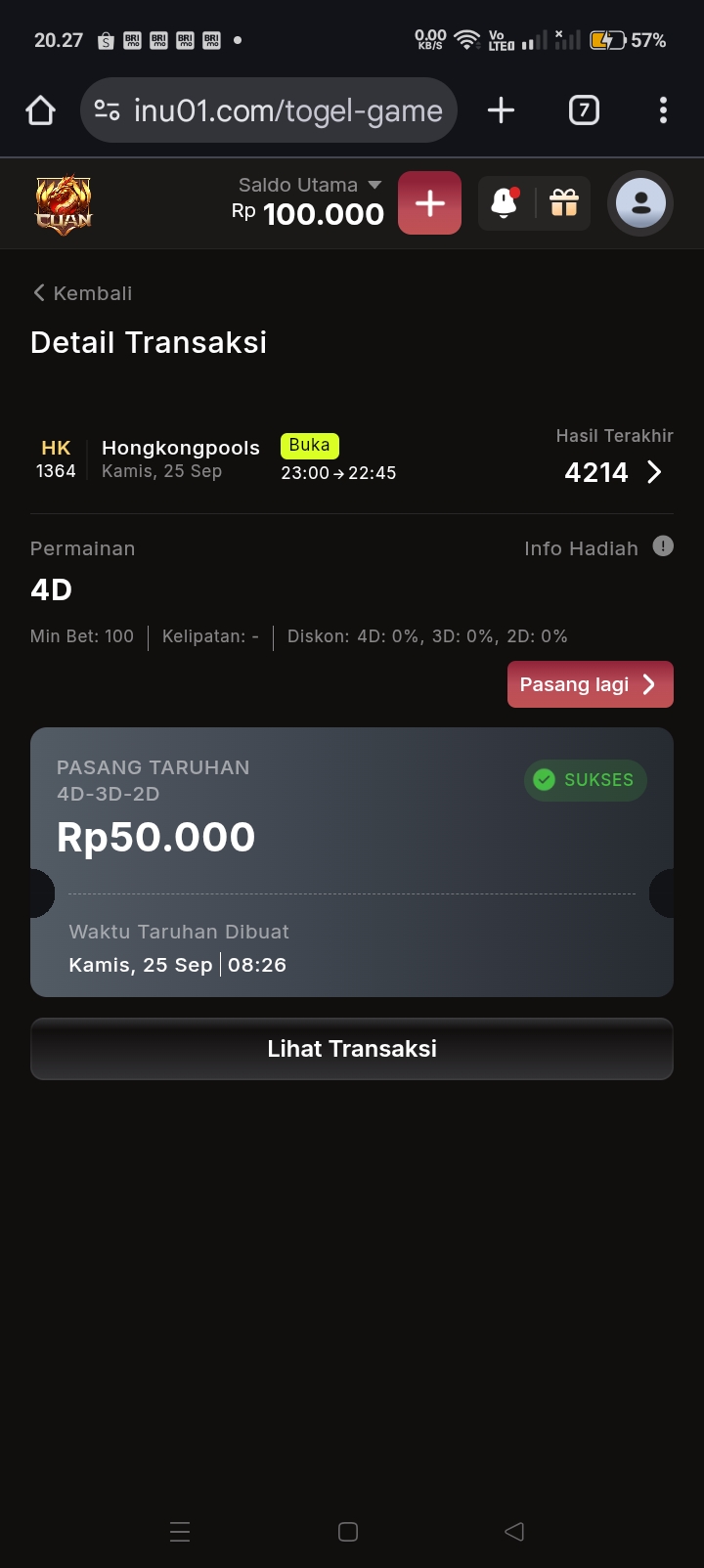
Task: Tap Pasang lagi to bet again
Action: tap(590, 684)
